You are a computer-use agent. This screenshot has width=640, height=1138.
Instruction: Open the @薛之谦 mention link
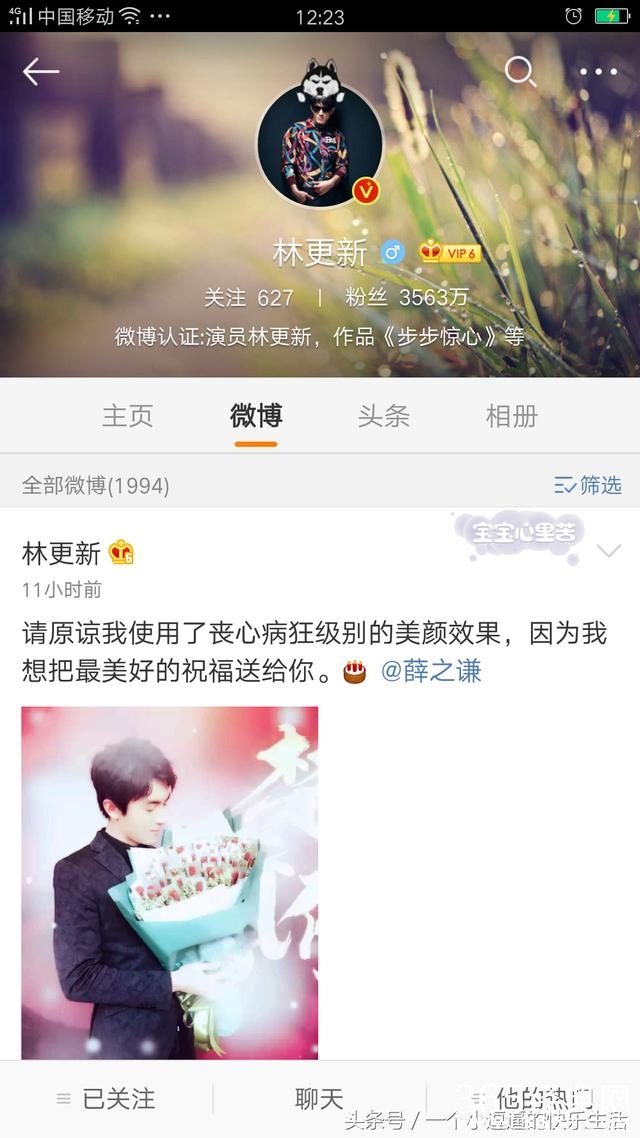point(431,670)
